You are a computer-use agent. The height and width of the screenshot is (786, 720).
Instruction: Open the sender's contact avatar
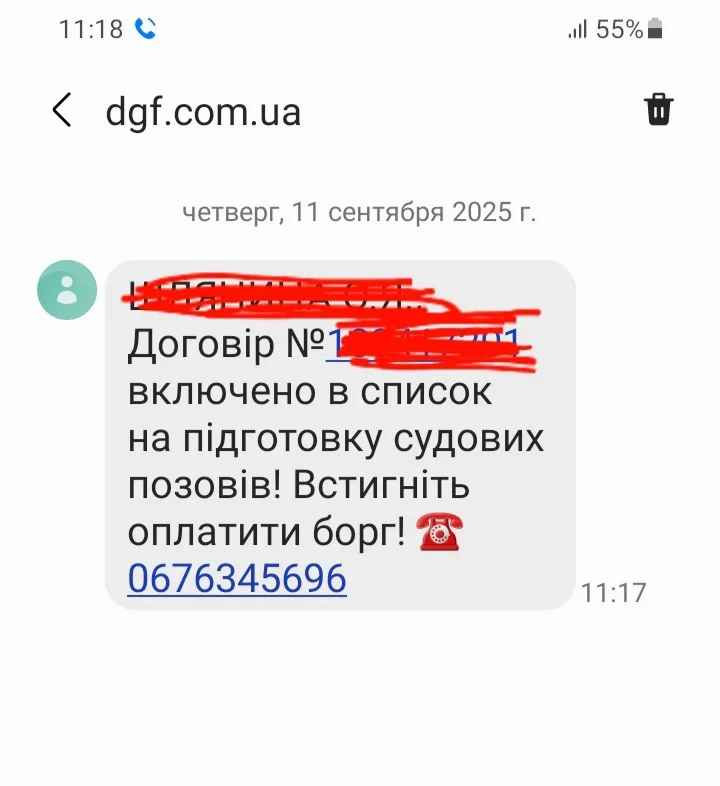(68, 290)
